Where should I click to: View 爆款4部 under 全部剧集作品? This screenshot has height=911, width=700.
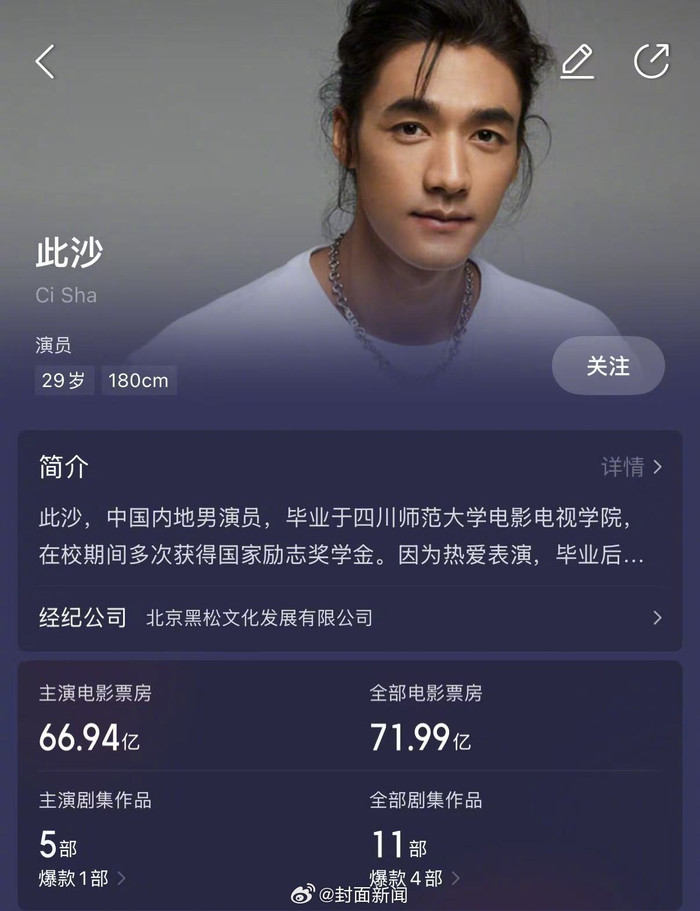tap(415, 878)
